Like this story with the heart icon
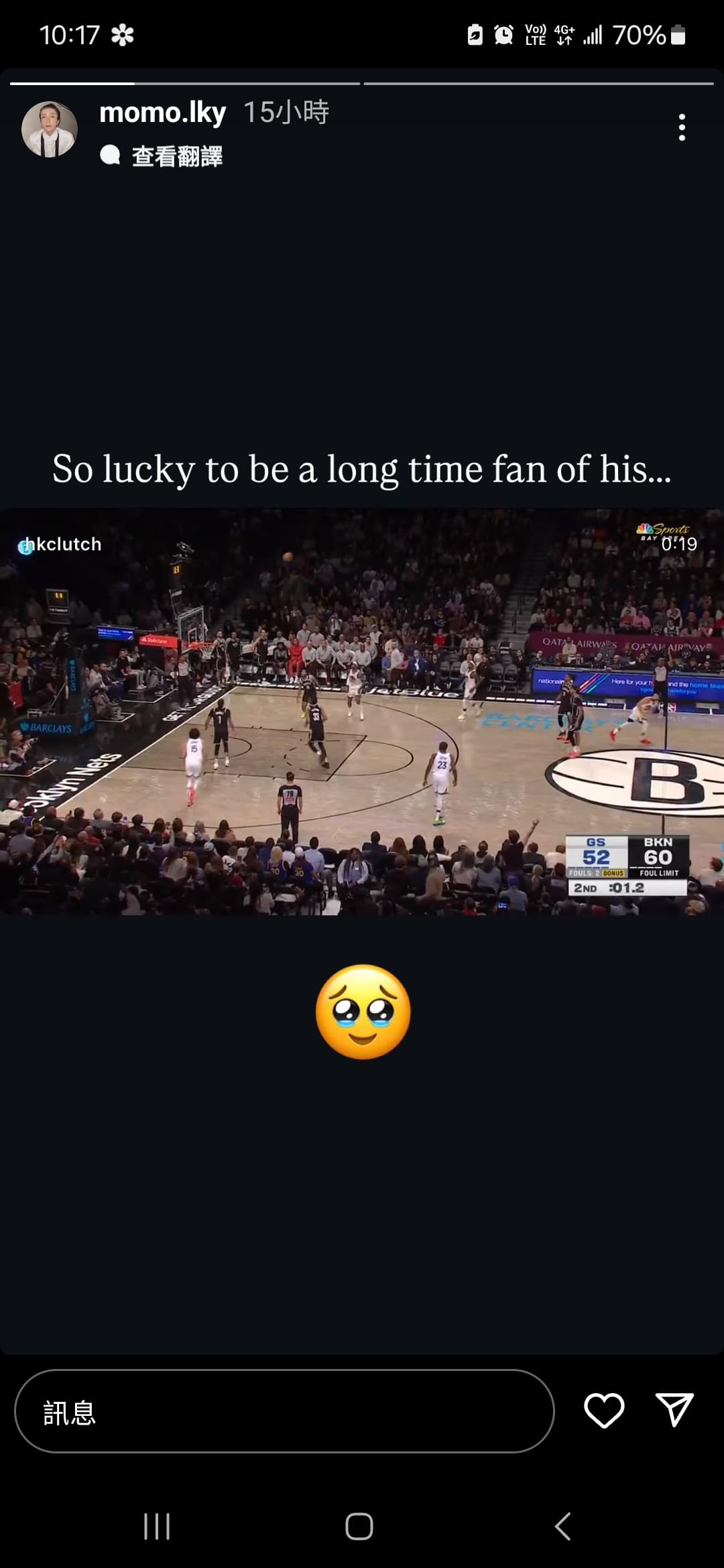The width and height of the screenshot is (724, 1568). 604,1410
